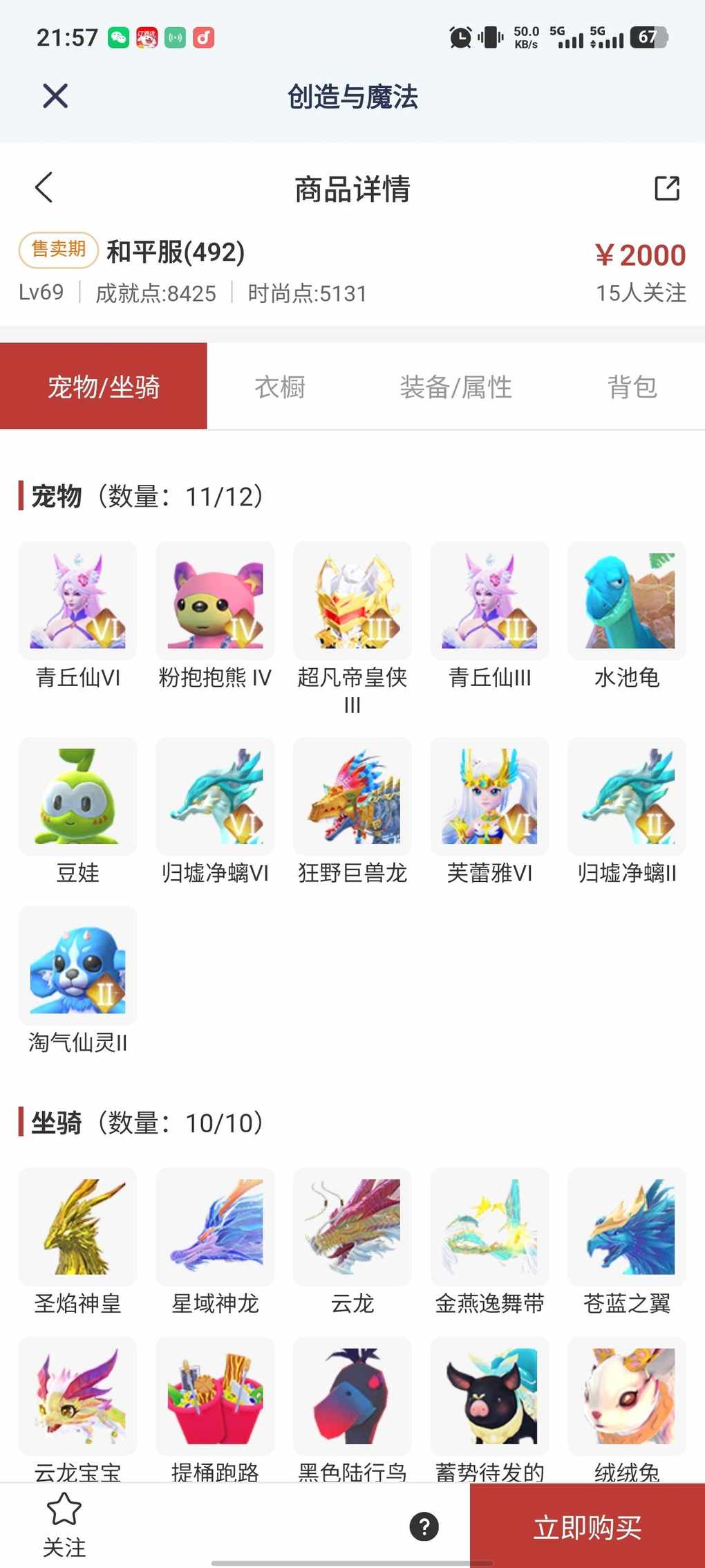705x1568 pixels.
Task: Buy now with 立即购买
Action: (587, 1527)
